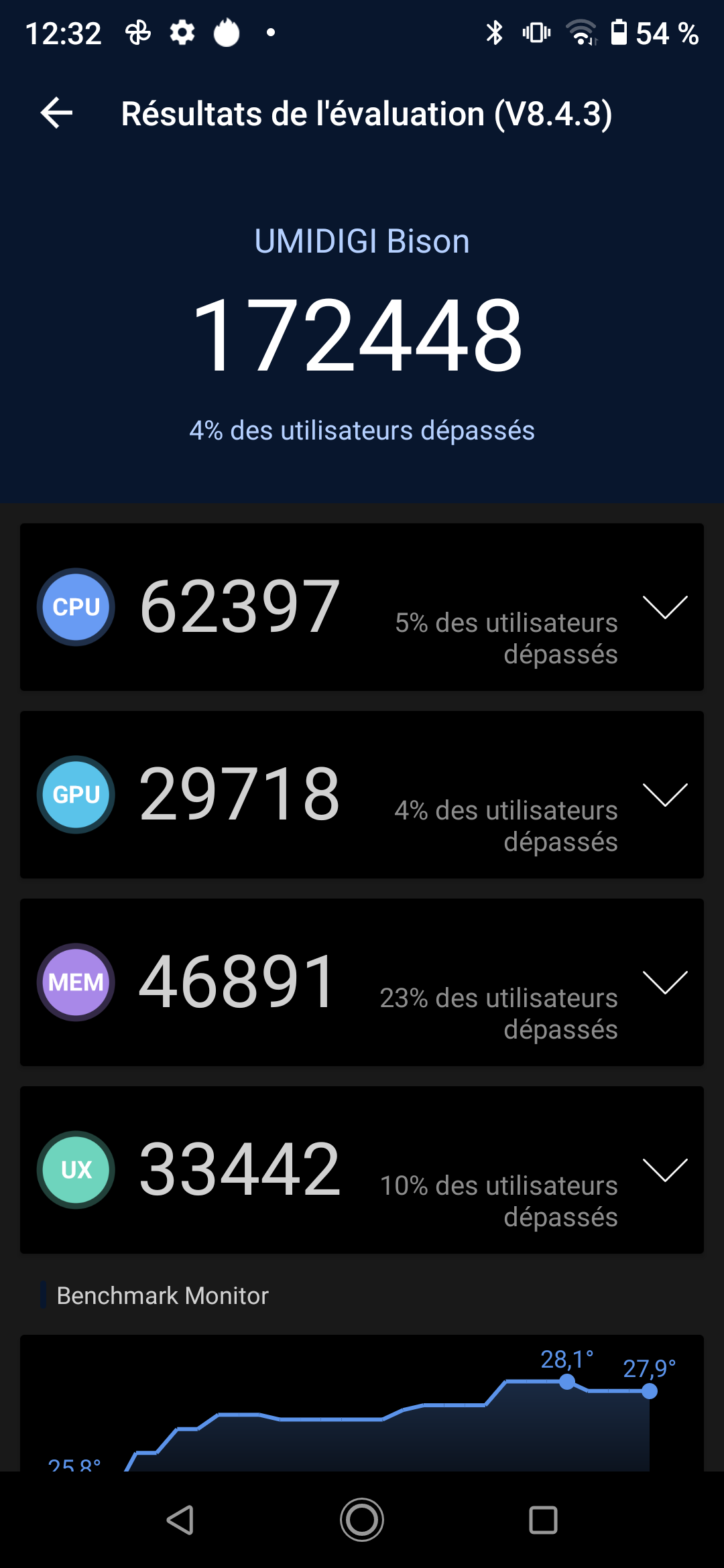
Task: Tap the system home button
Action: coord(362,1520)
